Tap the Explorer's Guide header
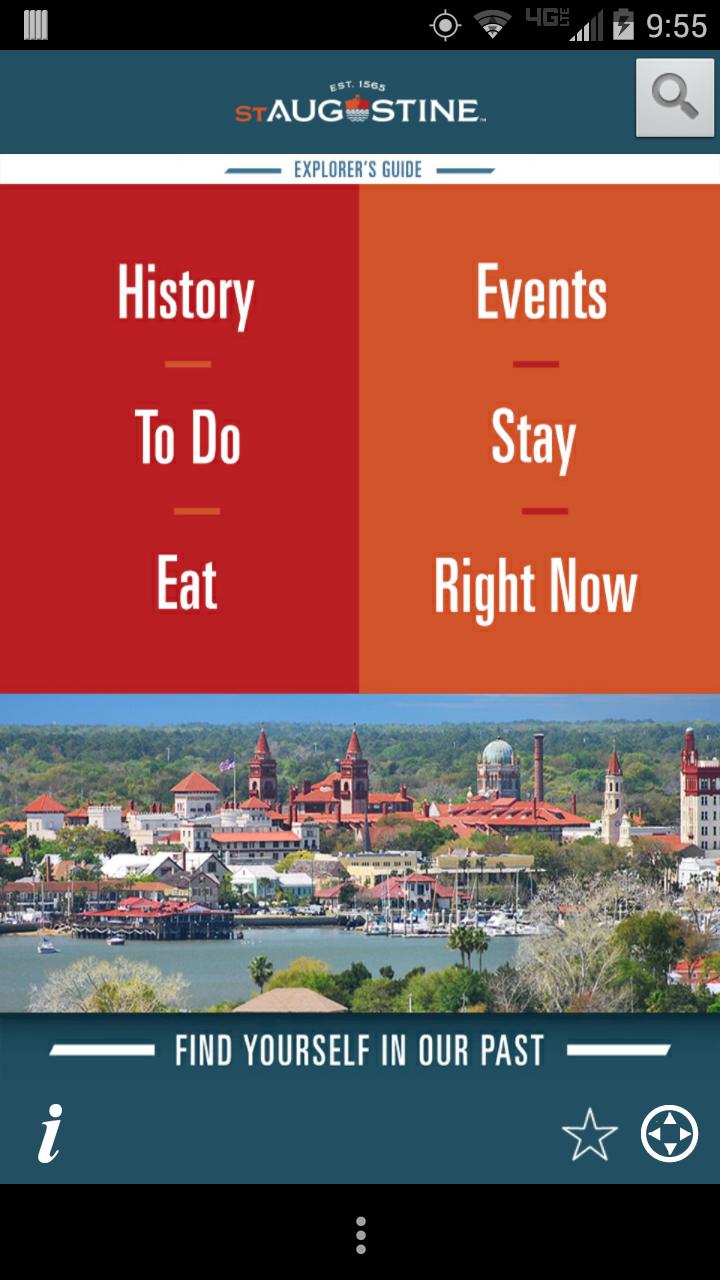 tap(360, 169)
